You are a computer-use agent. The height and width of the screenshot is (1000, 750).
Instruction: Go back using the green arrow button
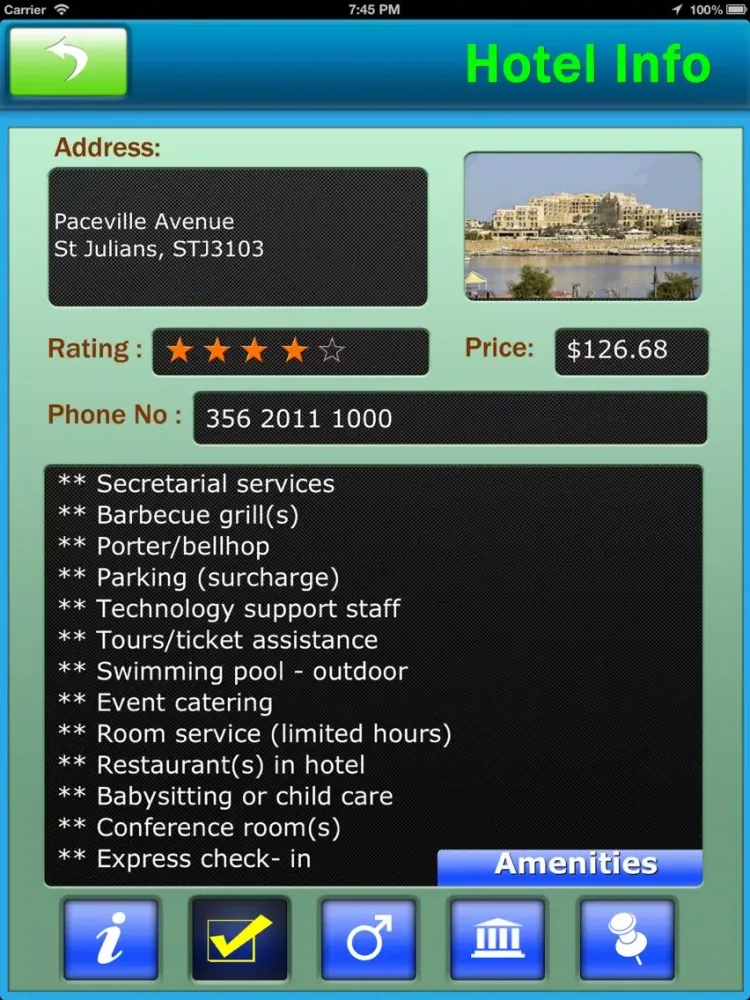coord(69,62)
